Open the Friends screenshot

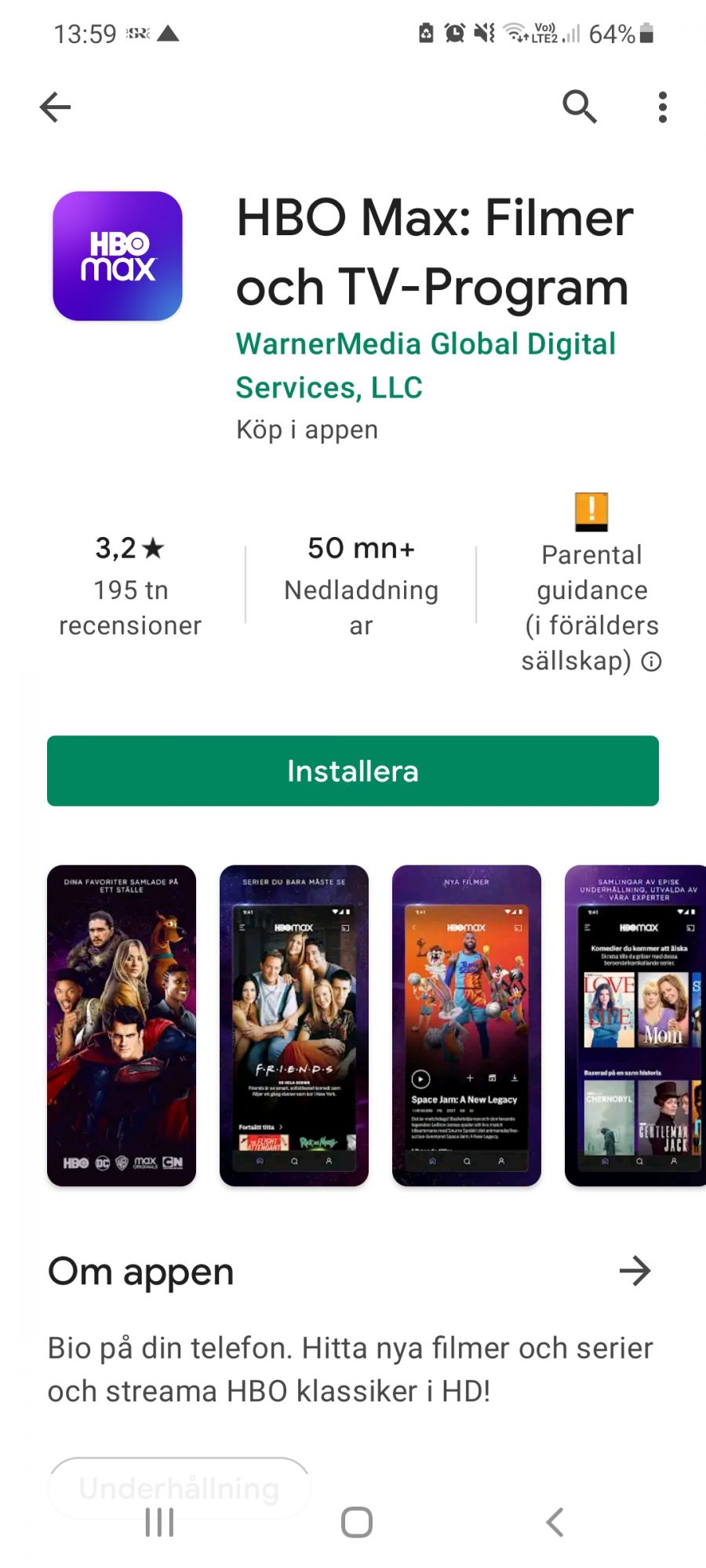294,1025
